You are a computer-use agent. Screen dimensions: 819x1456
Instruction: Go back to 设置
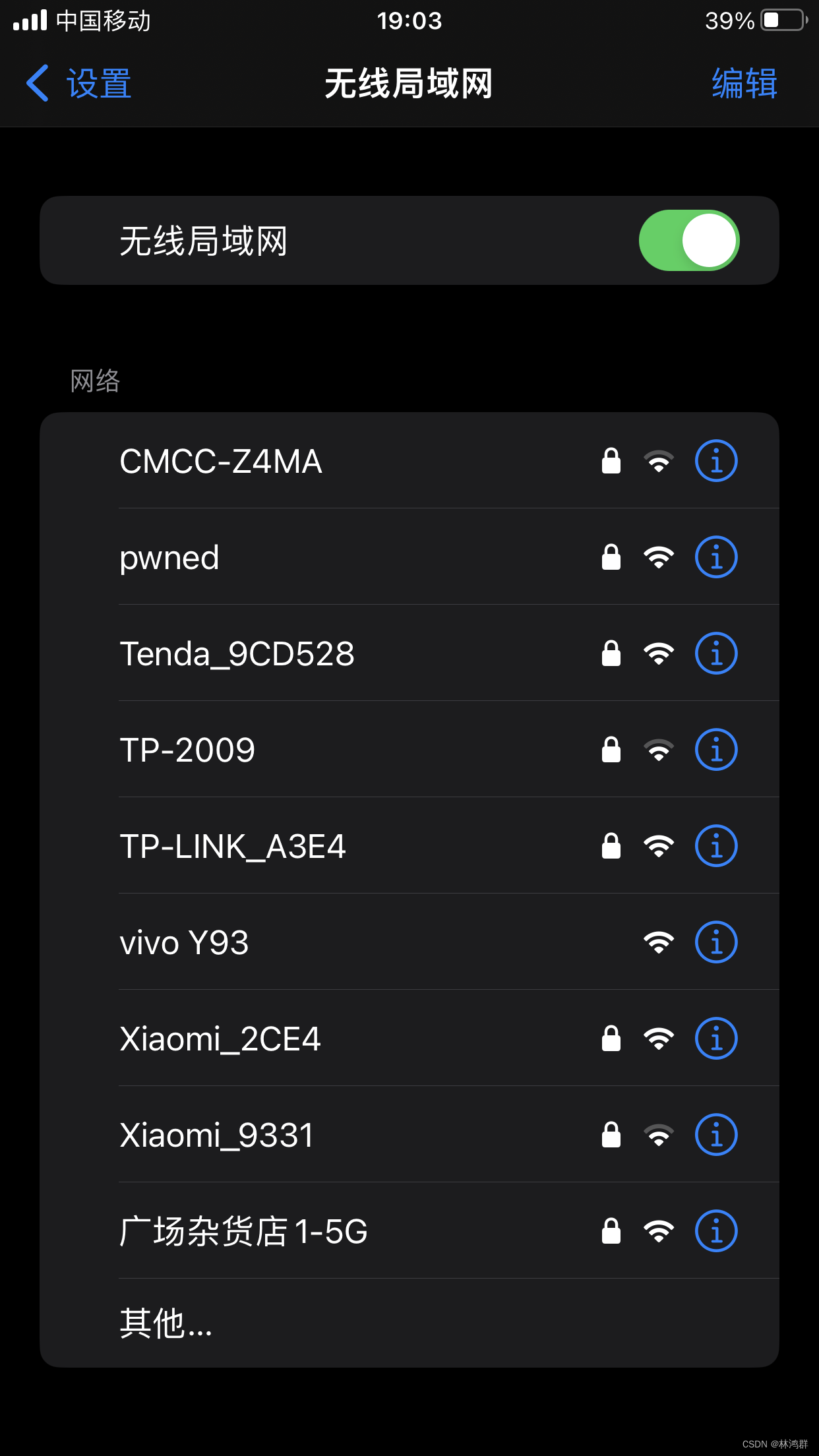[x=78, y=84]
